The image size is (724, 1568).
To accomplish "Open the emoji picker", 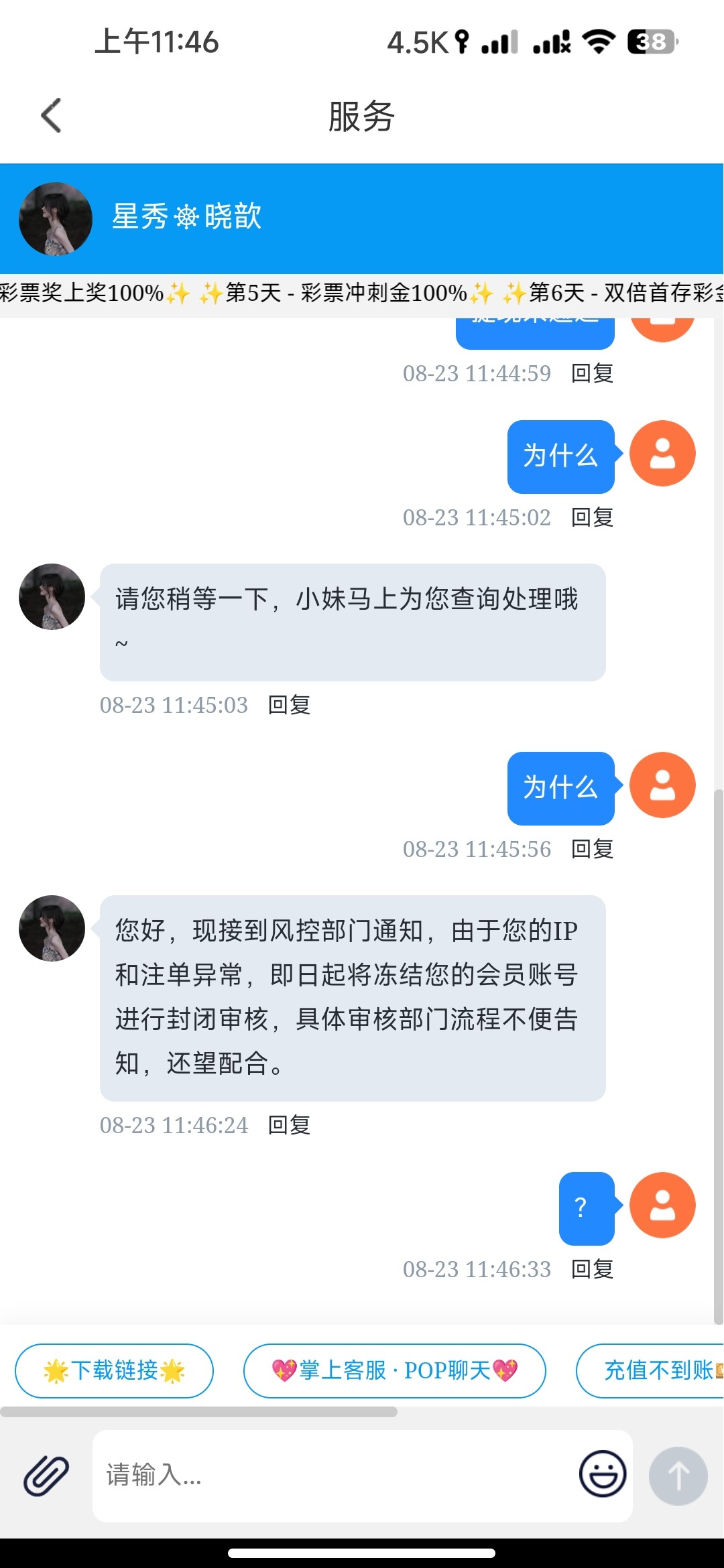I will point(602,1474).
